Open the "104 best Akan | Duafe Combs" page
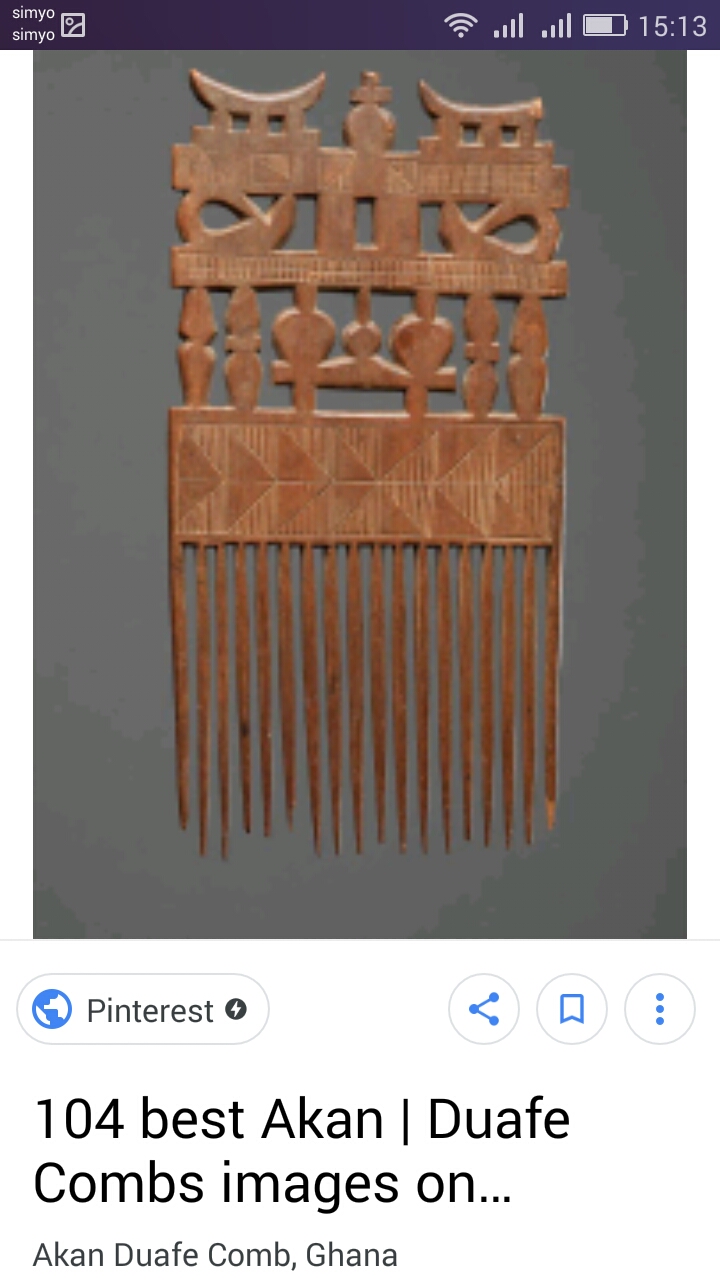This screenshot has width=720, height=1280. (302, 1151)
